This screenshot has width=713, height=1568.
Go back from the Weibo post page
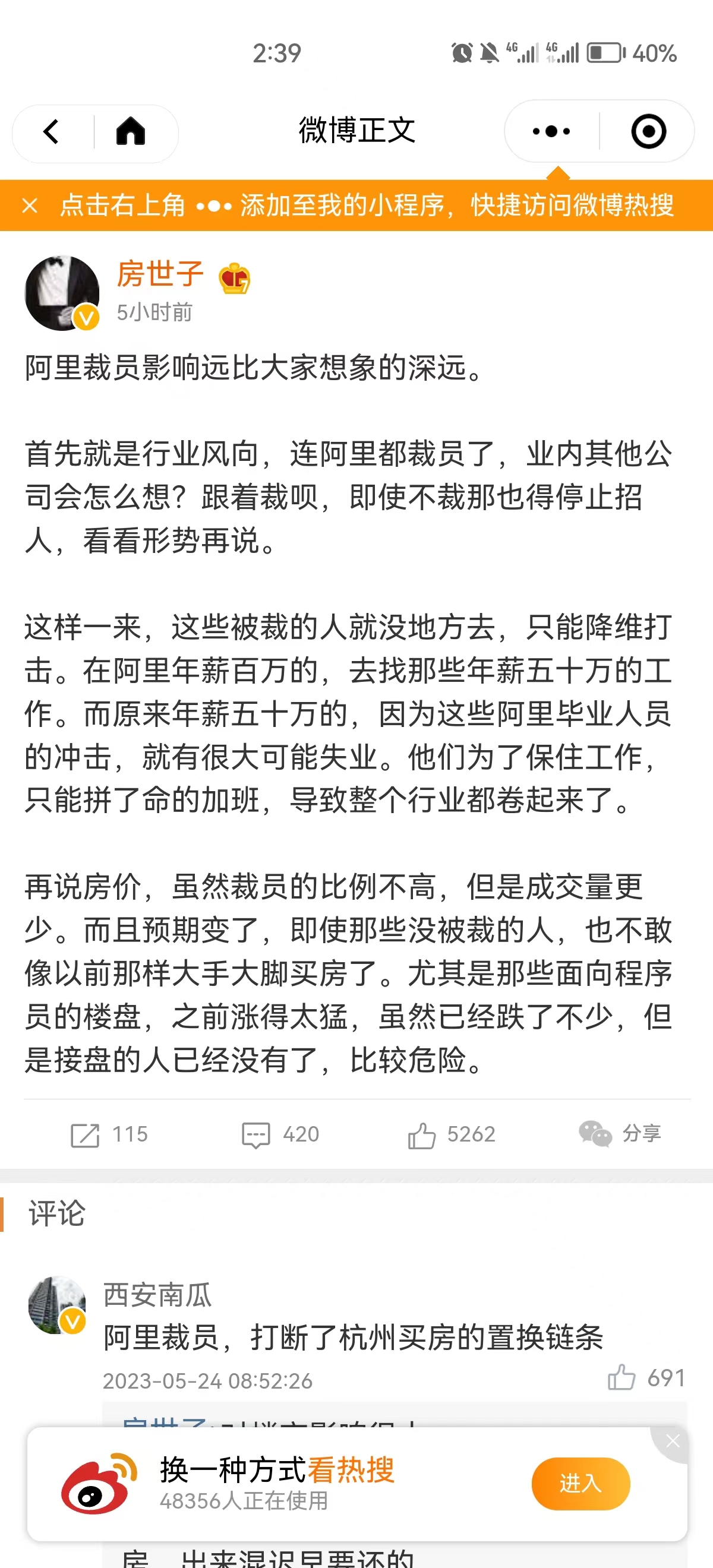pos(51,131)
